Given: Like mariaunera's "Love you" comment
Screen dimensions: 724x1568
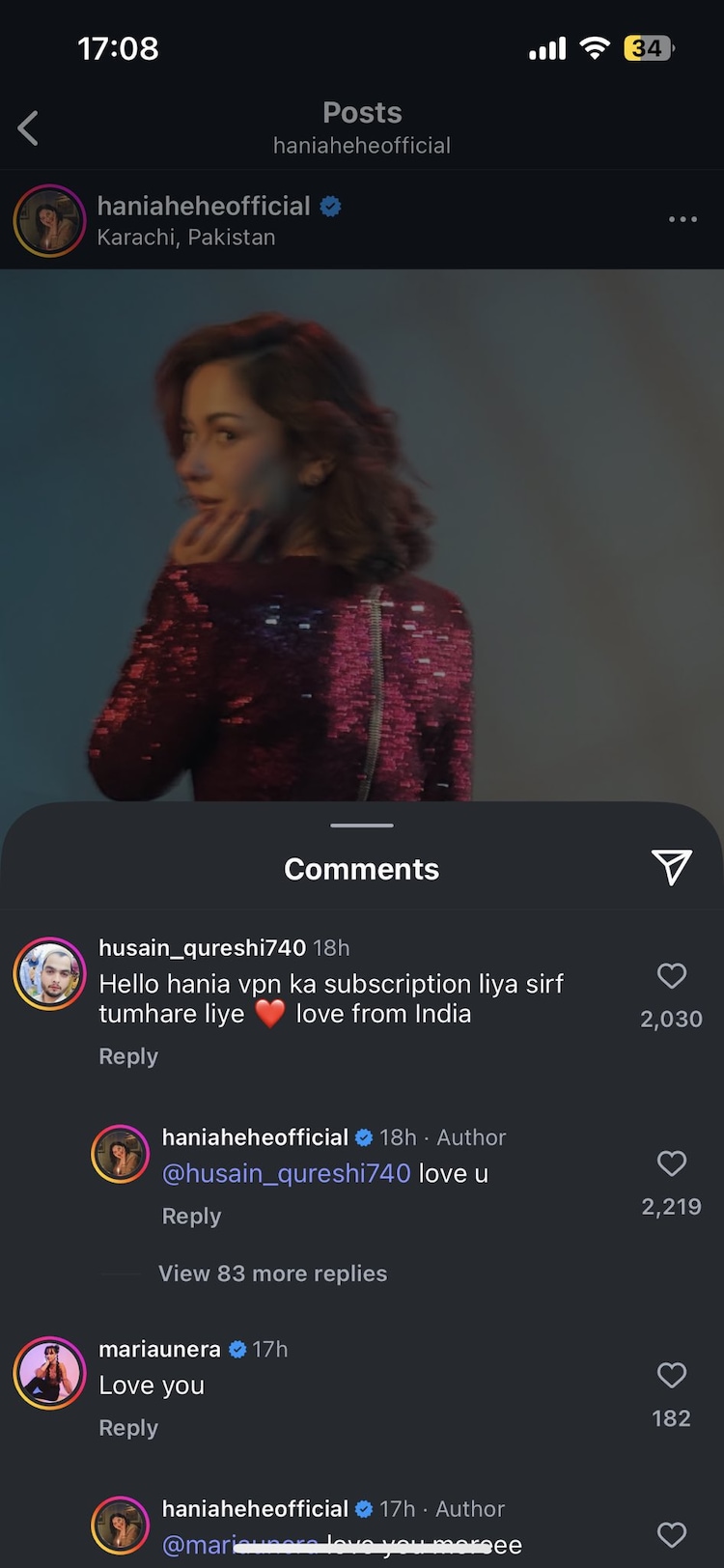Looking at the screenshot, I should pyautogui.click(x=671, y=1375).
